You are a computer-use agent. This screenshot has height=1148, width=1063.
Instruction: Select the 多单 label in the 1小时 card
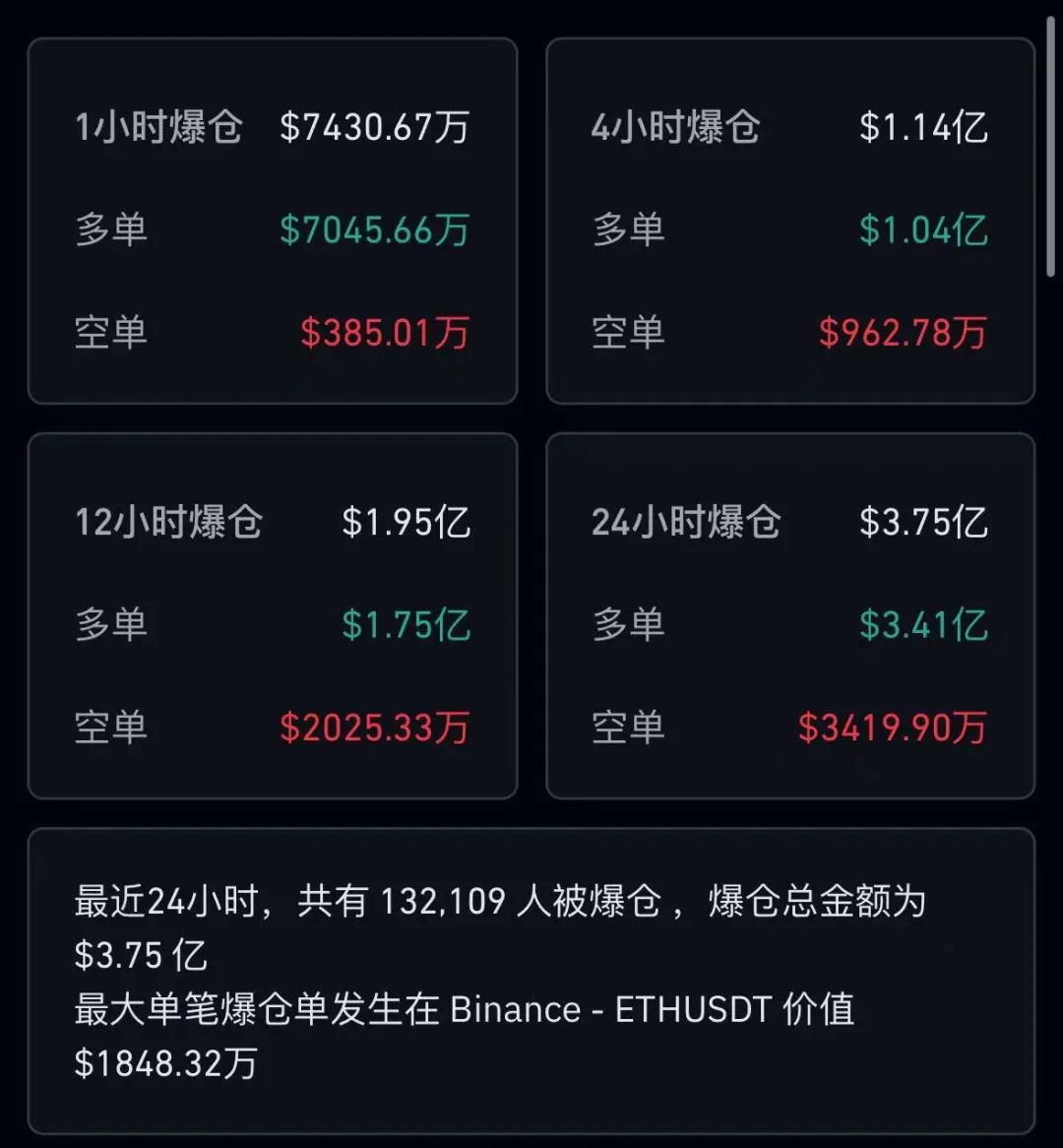[x=111, y=229]
